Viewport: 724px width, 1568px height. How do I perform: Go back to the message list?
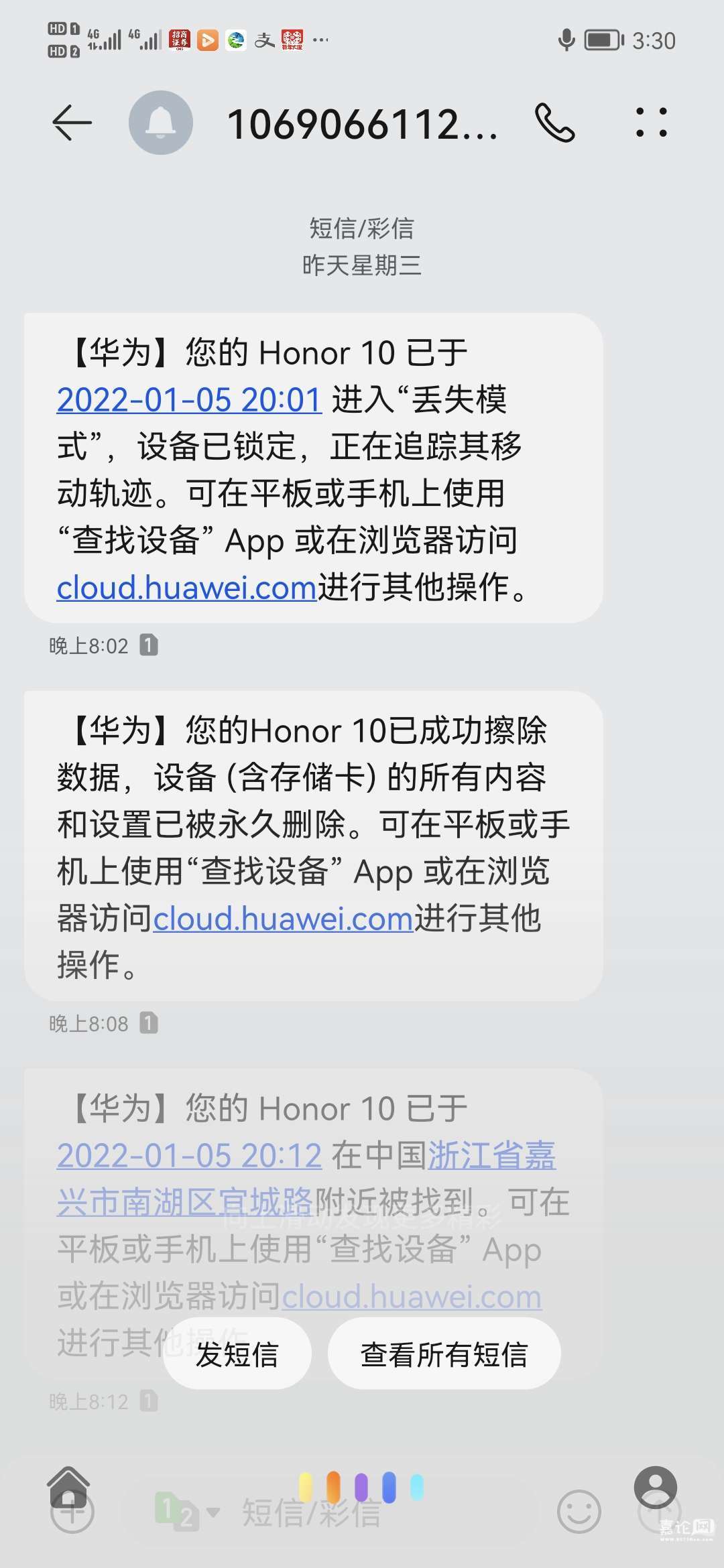[x=72, y=123]
